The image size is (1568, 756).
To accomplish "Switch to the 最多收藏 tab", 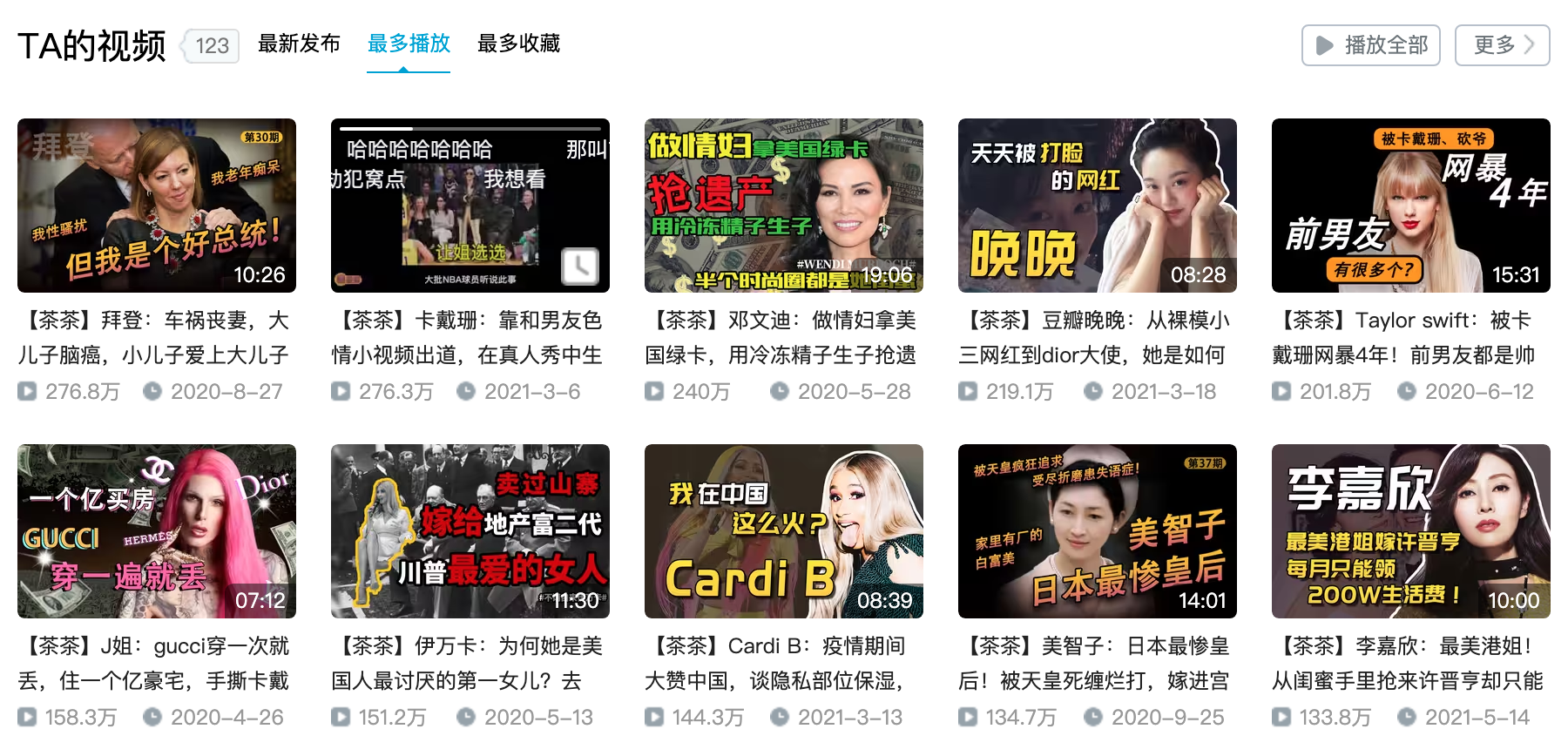I will tap(518, 44).
